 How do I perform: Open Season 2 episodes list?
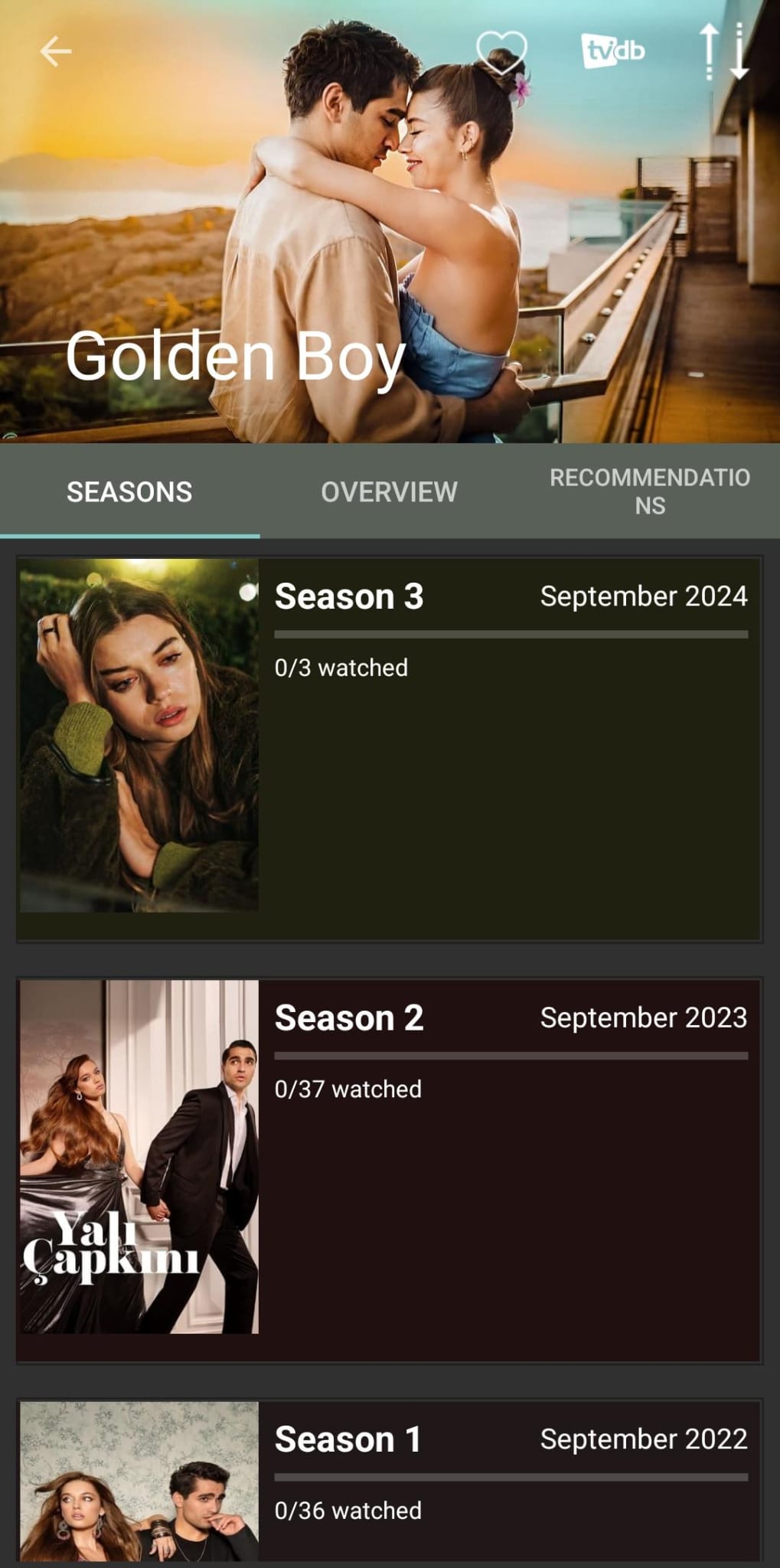(390, 1170)
